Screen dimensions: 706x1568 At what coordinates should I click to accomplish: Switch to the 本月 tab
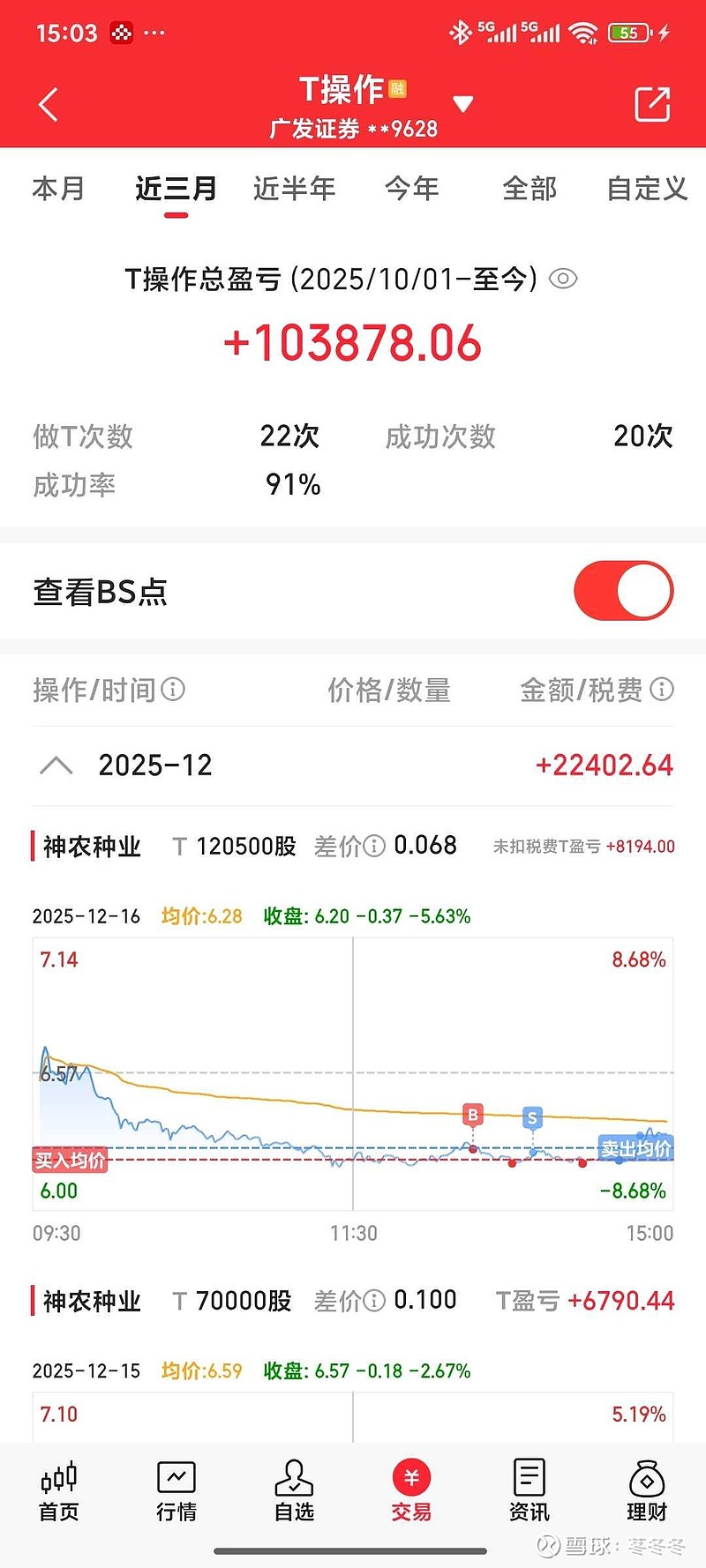coord(58,188)
